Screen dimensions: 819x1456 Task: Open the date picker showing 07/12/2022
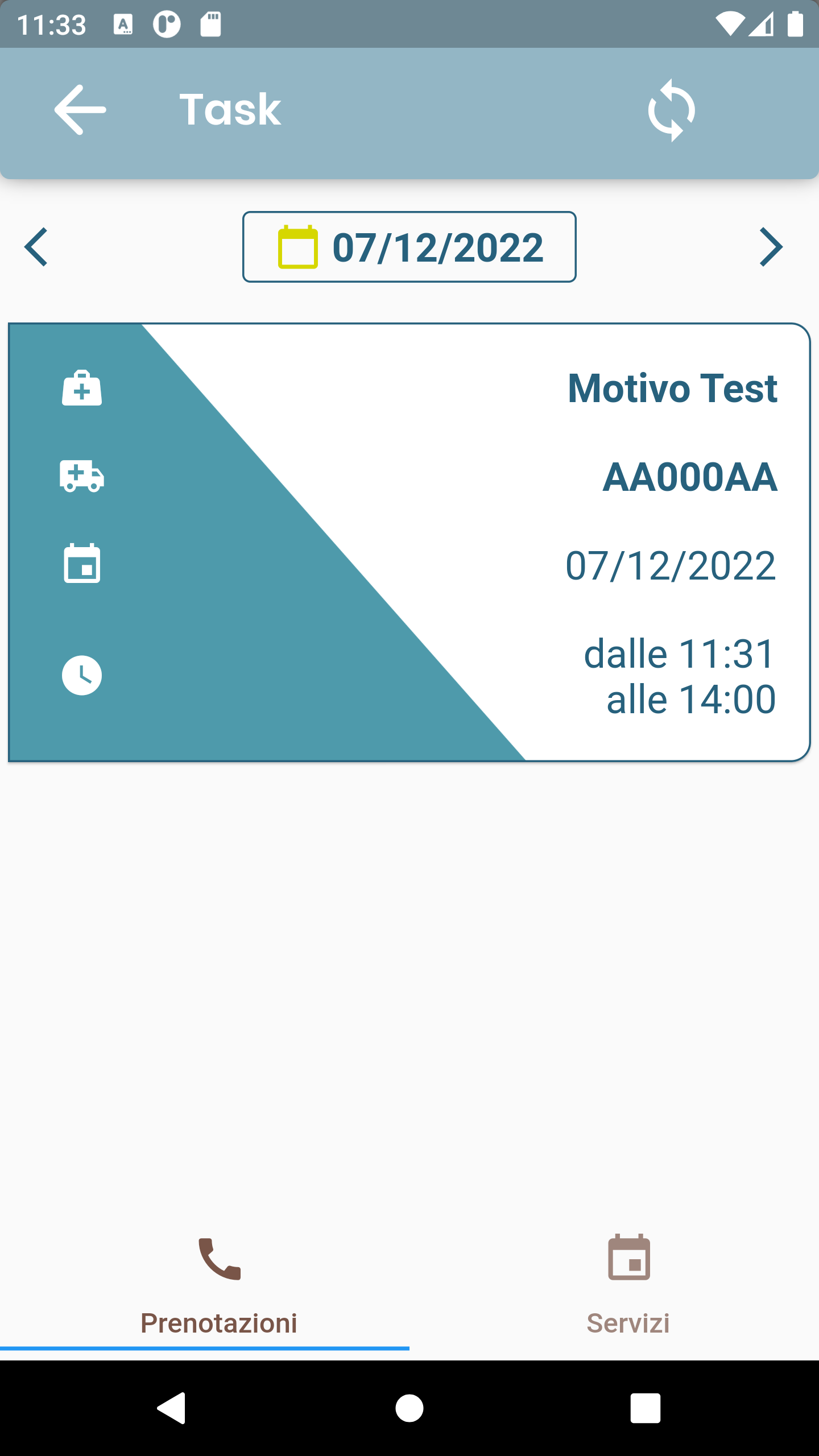409,247
